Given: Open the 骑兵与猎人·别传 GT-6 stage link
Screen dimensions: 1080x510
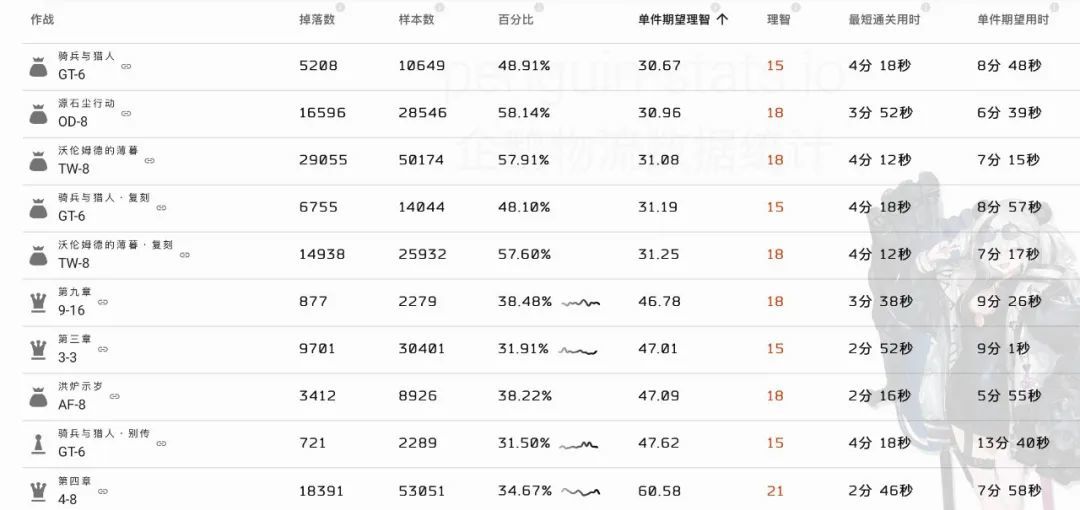Looking at the screenshot, I should point(161,443).
